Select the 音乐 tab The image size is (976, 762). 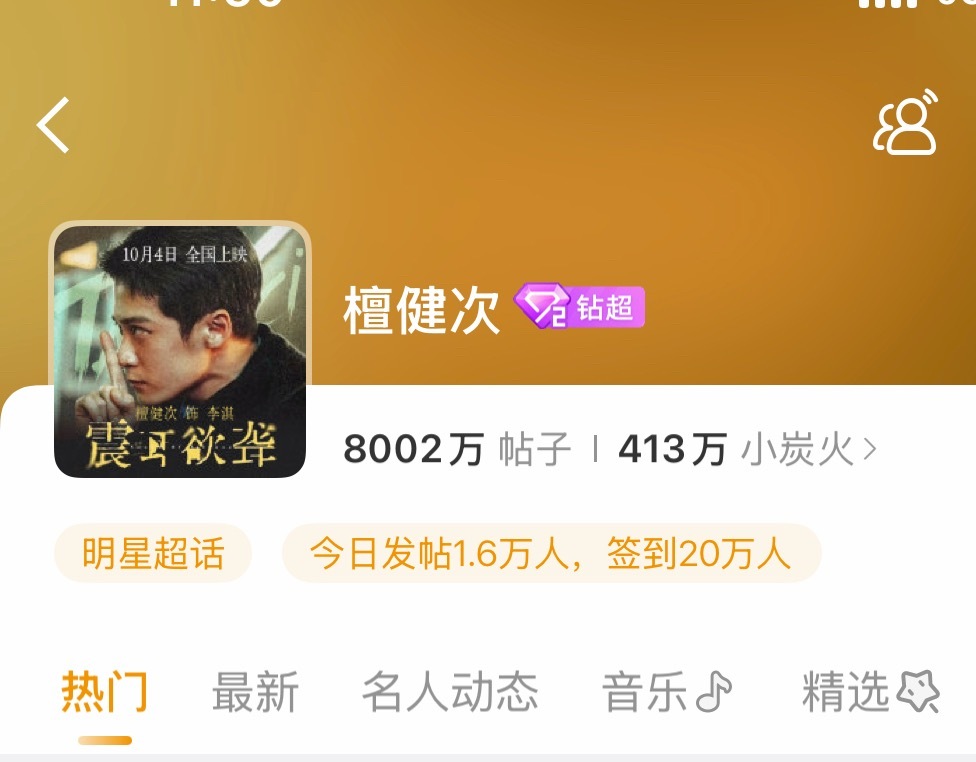point(667,692)
